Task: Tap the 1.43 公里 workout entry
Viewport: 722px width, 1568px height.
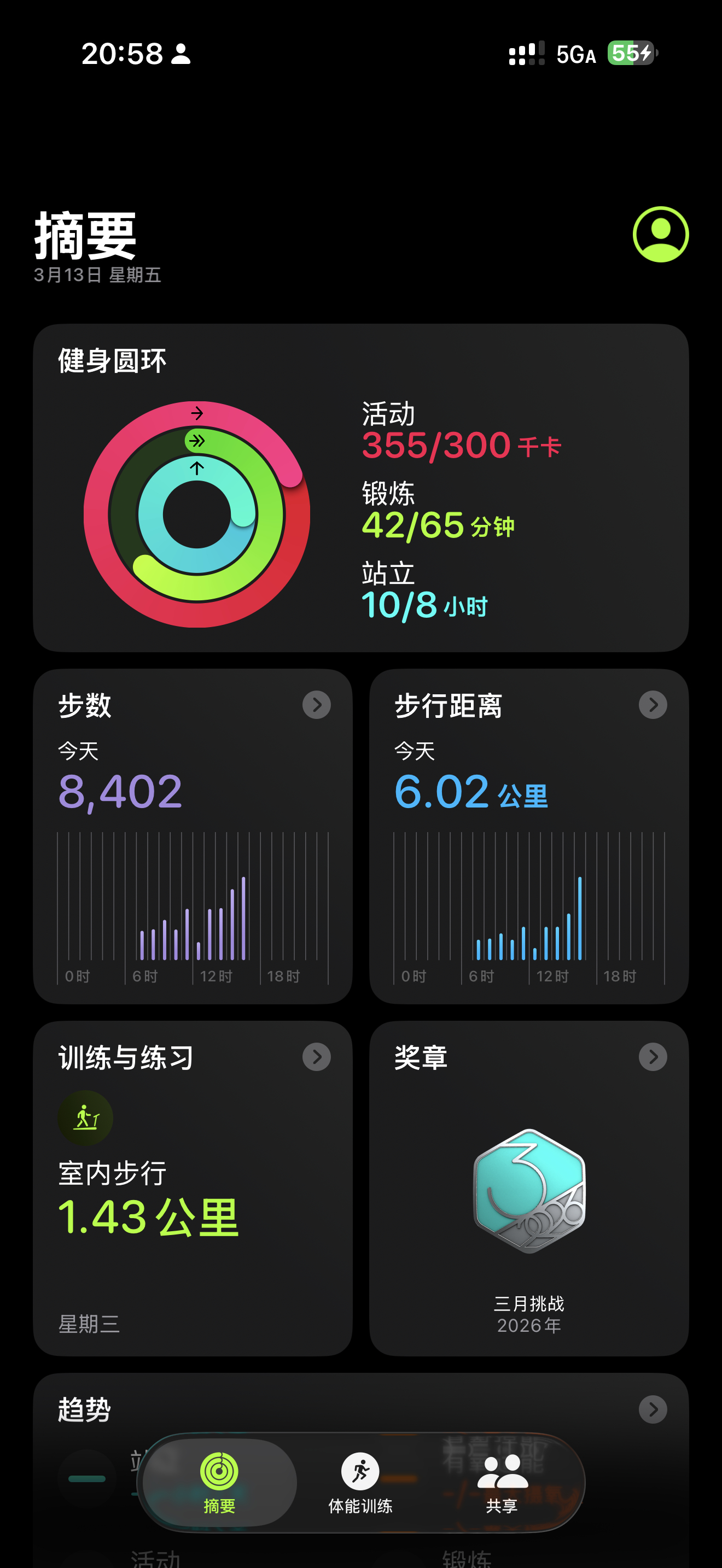Action: coord(148,1216)
